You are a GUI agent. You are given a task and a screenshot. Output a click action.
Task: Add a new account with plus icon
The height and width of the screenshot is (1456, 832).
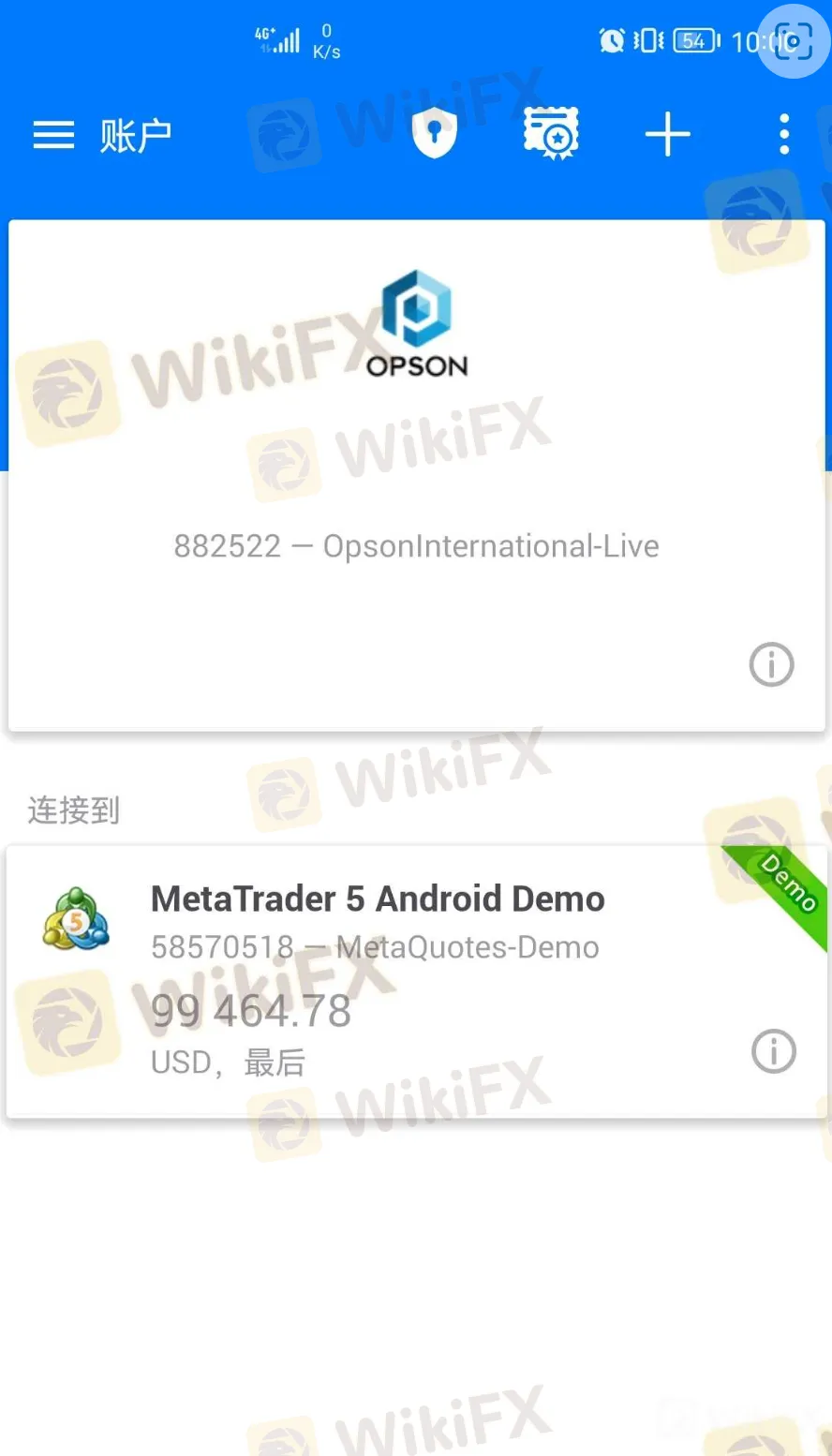[667, 135]
